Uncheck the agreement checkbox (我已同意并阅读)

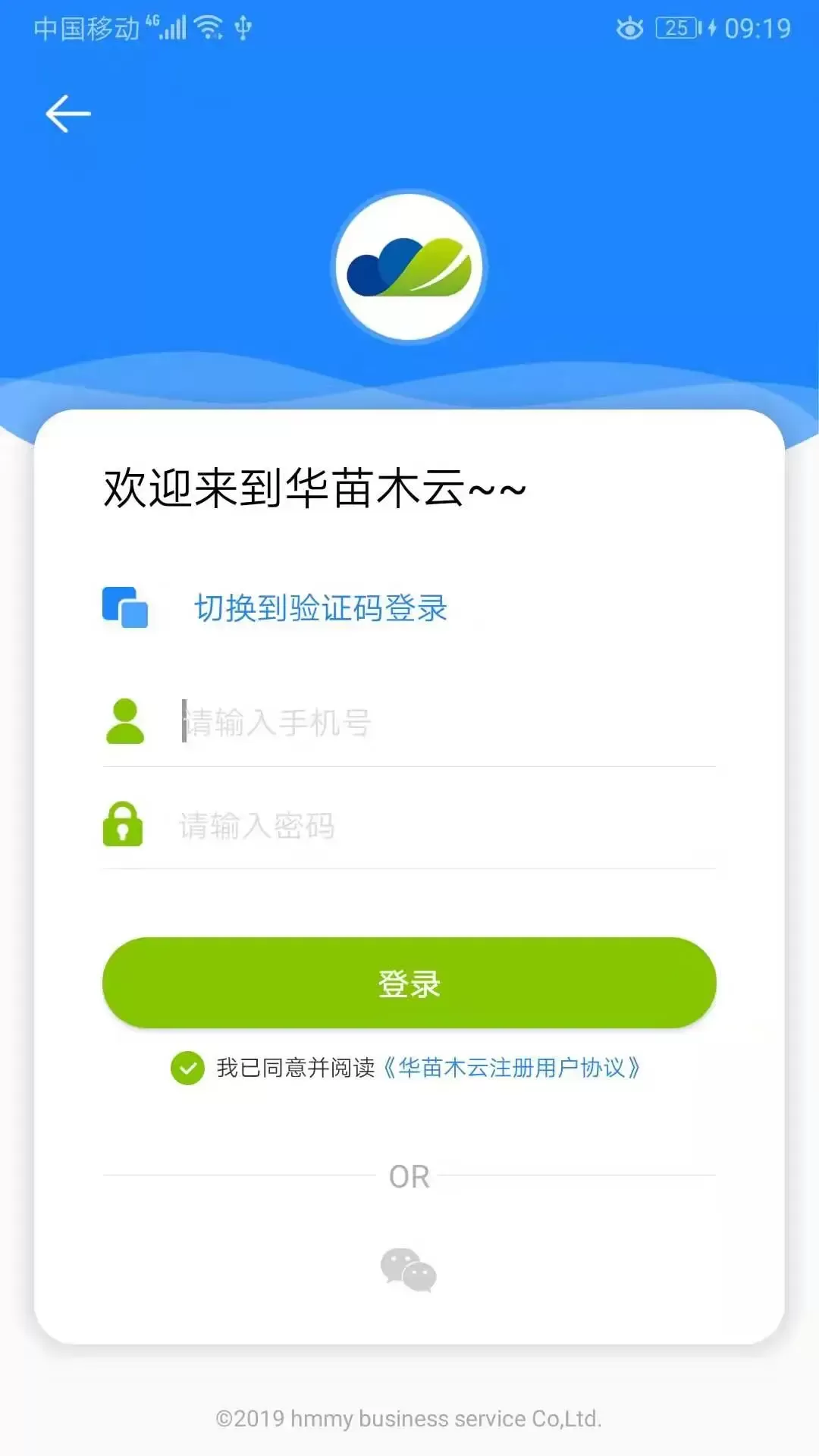(187, 1068)
